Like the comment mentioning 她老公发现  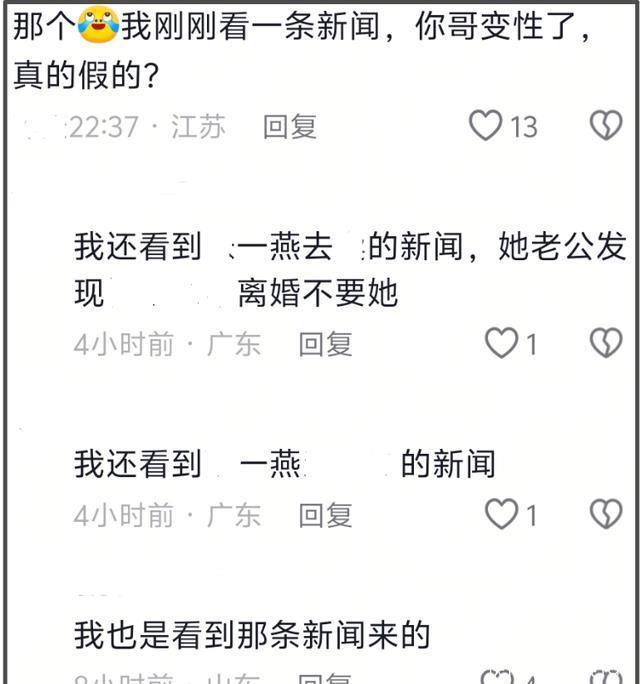(500, 344)
